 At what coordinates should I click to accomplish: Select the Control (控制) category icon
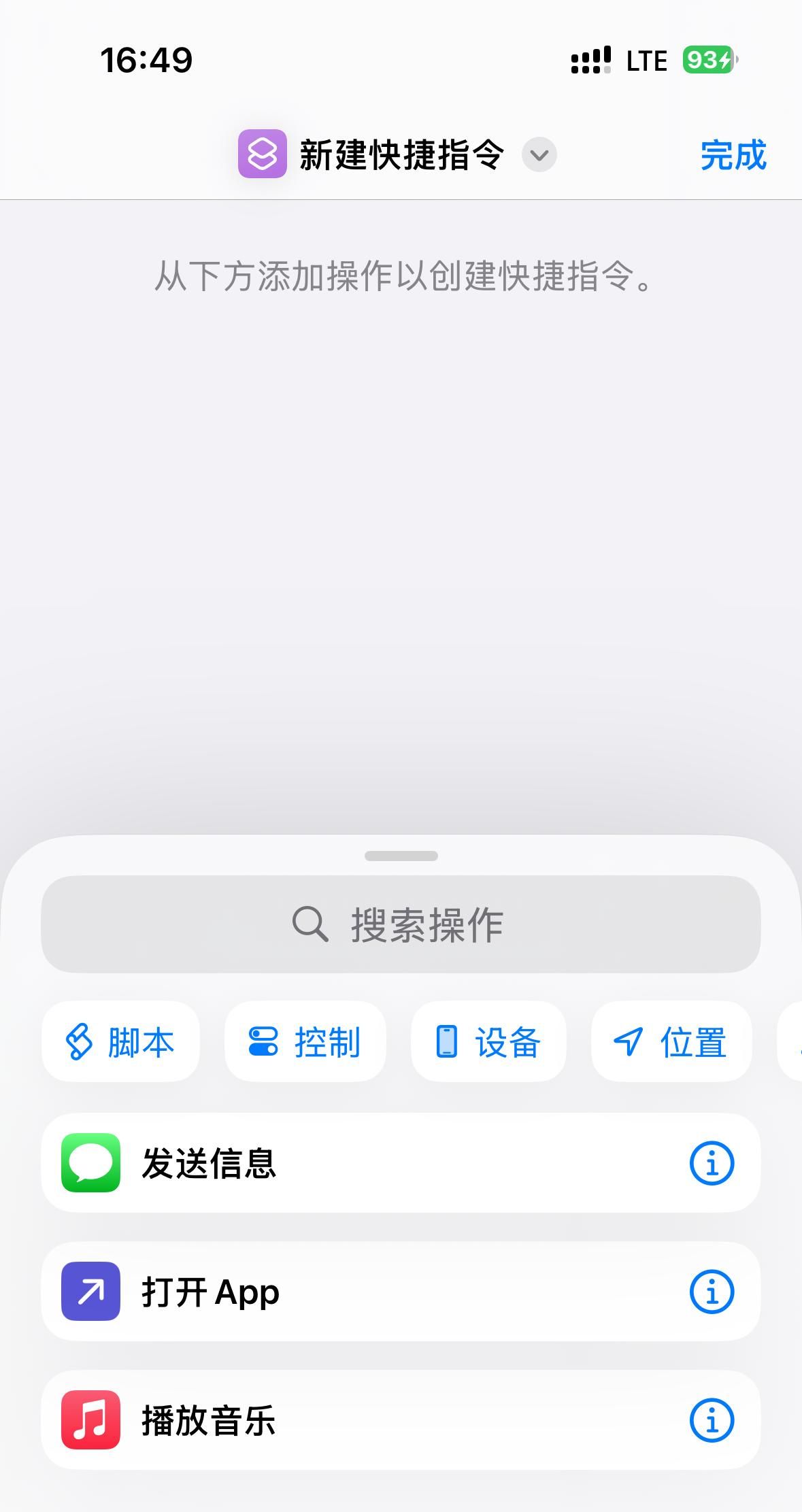point(265,1041)
